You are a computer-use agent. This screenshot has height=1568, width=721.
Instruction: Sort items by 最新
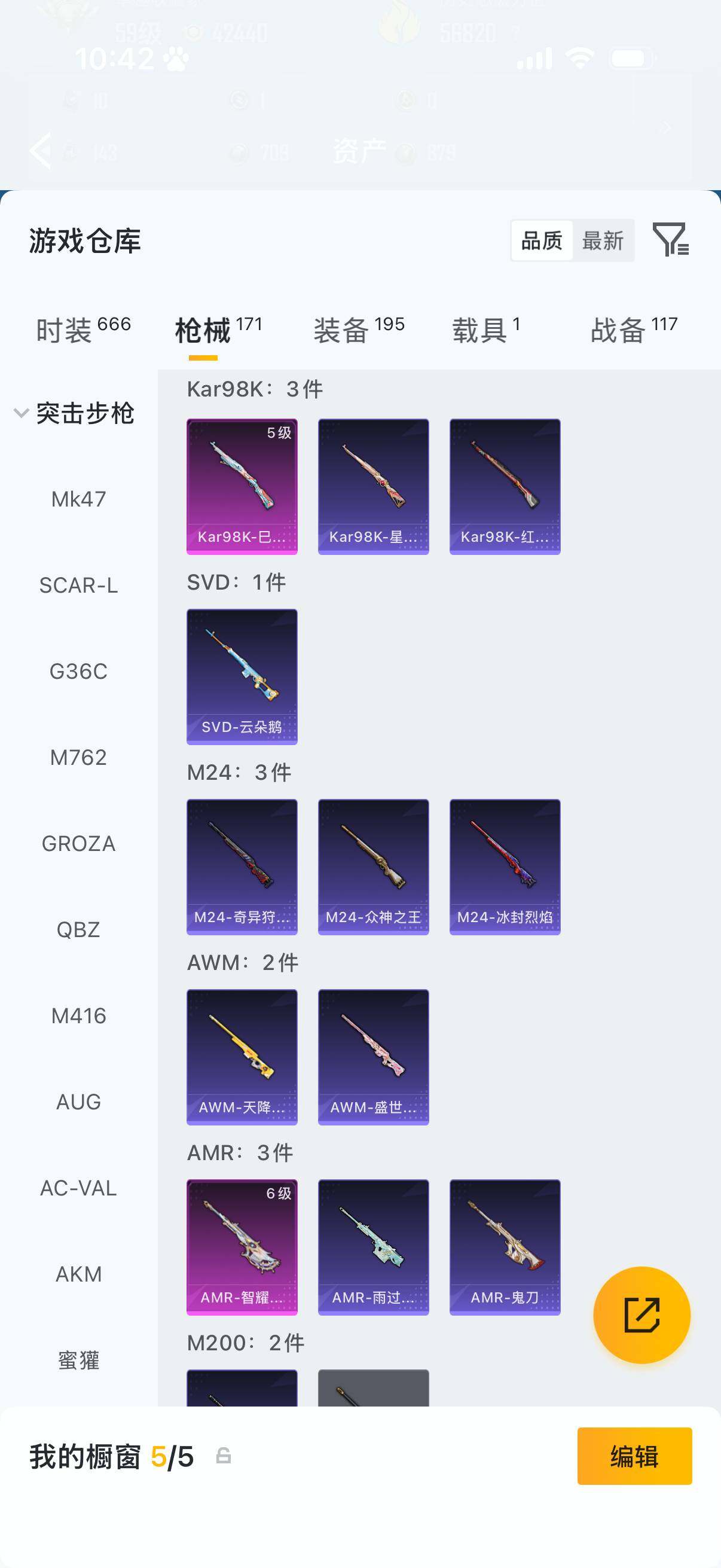click(603, 241)
